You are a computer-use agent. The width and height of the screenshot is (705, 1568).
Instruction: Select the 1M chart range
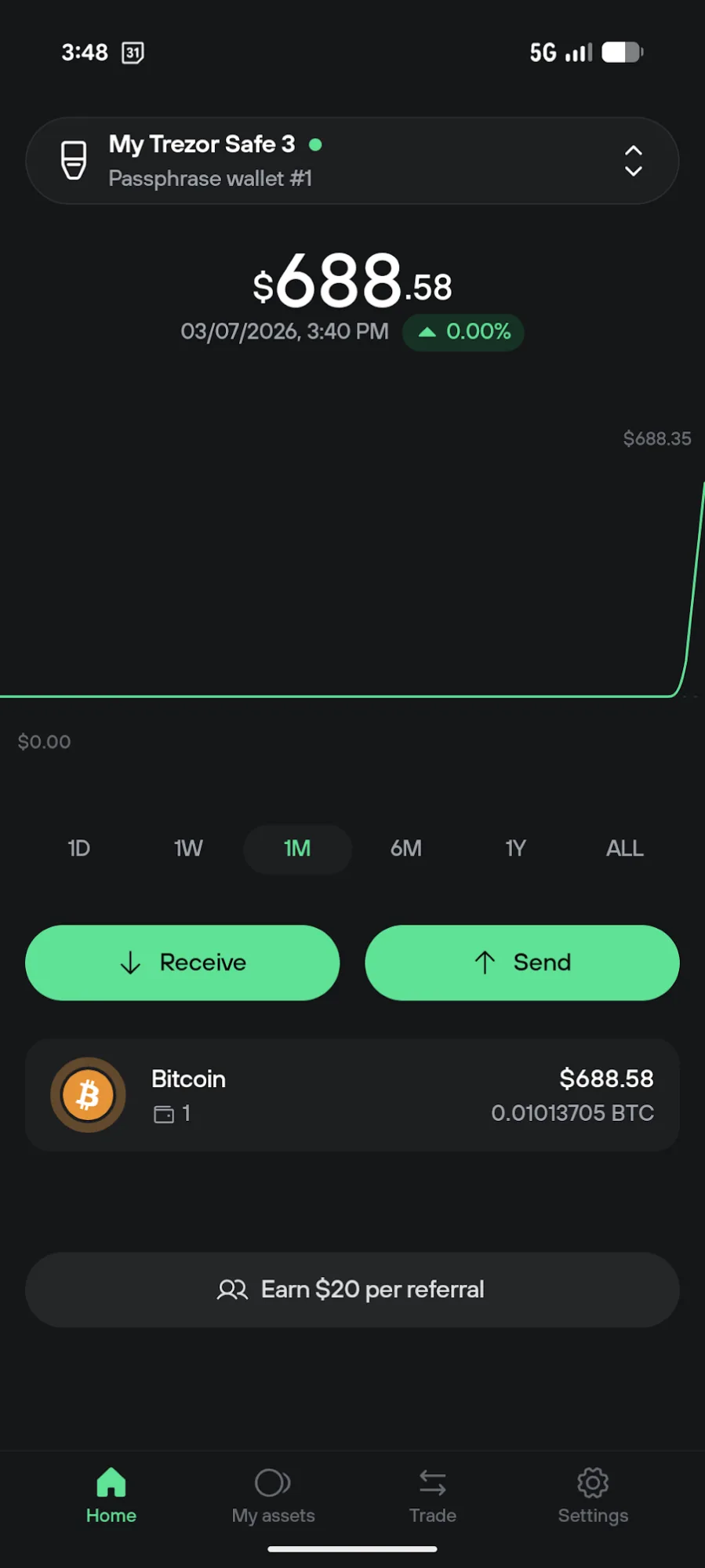(297, 849)
